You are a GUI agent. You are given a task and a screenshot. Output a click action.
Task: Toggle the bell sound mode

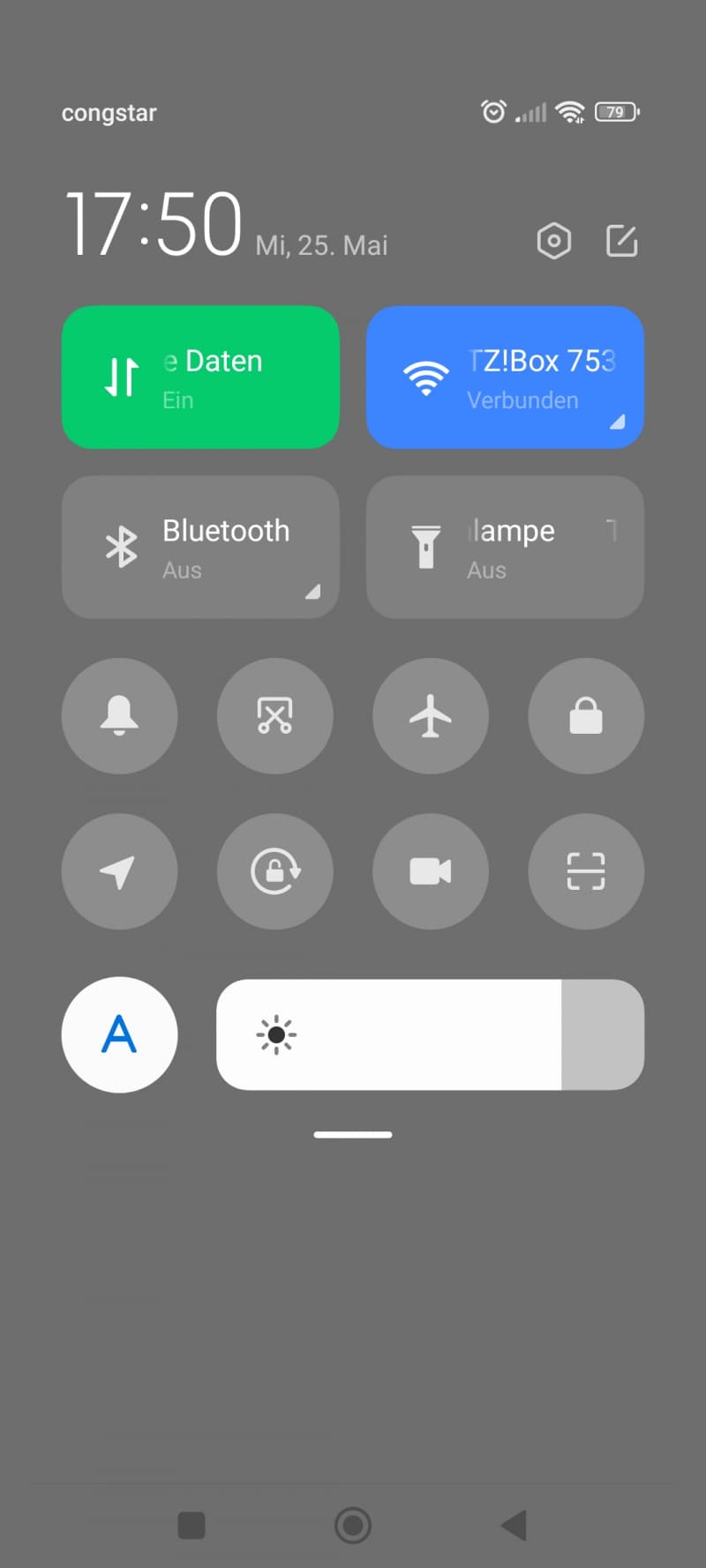119,716
